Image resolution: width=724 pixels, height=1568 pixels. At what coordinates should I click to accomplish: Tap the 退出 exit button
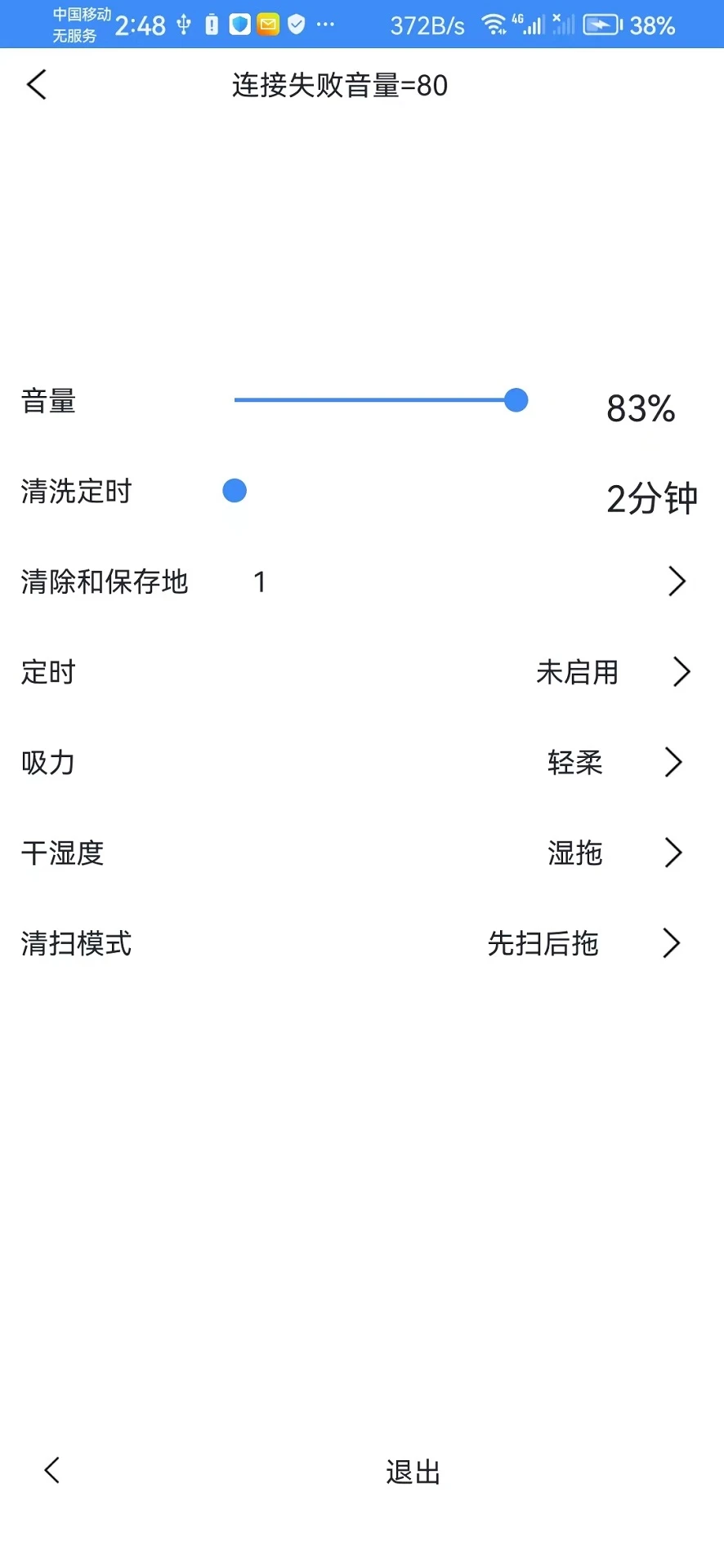[412, 1472]
